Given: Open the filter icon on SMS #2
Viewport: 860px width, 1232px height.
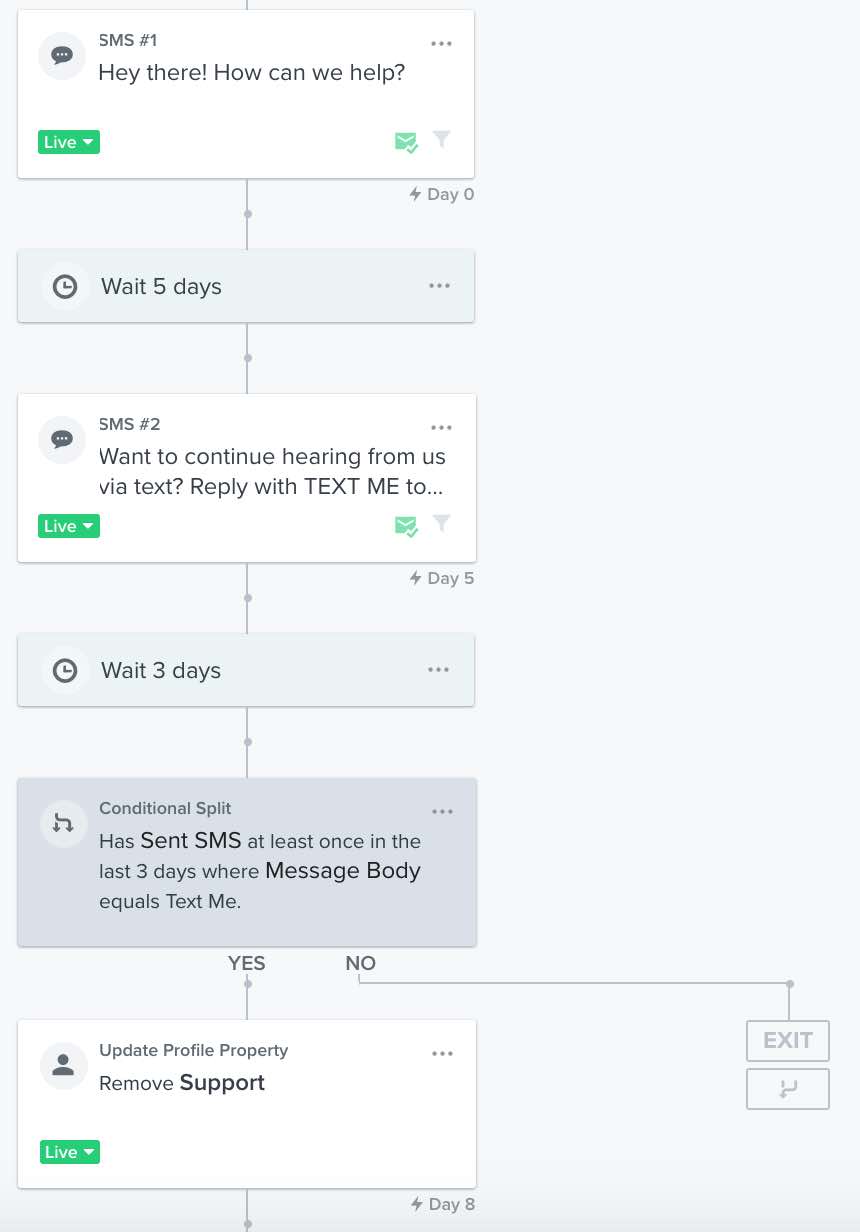Looking at the screenshot, I should (441, 524).
